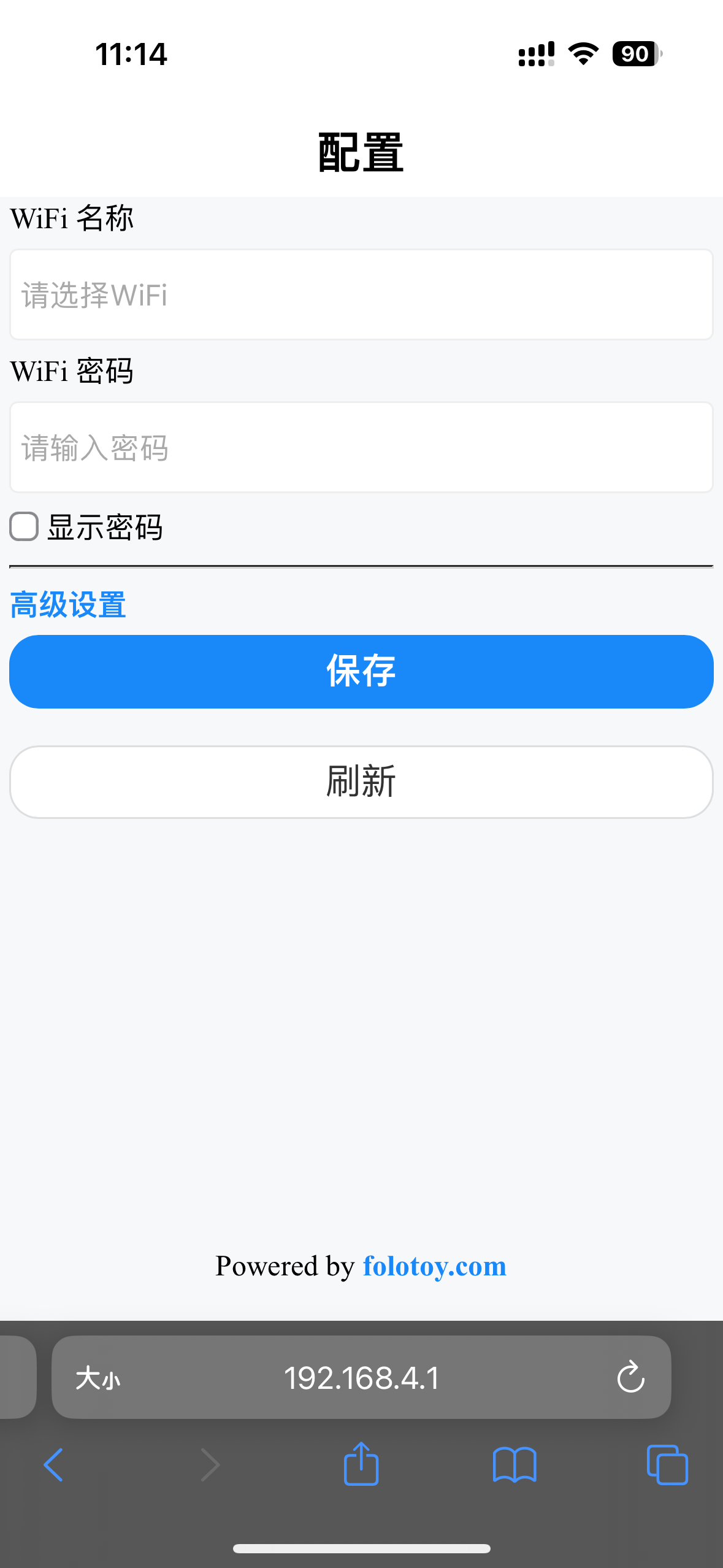The height and width of the screenshot is (1568, 723).
Task: Go back with Safari's back arrow
Action: pos(54,1466)
